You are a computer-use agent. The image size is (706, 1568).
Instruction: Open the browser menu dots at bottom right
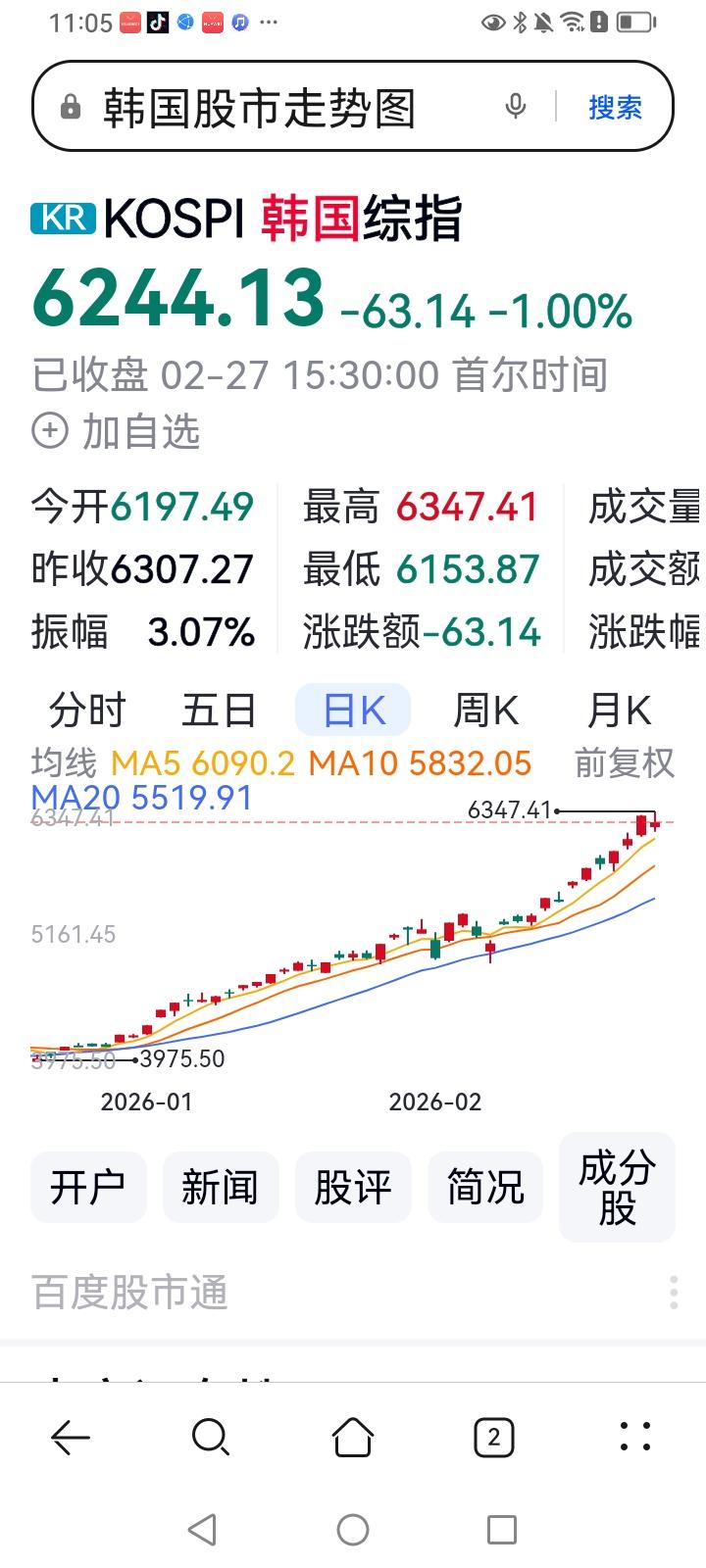[635, 1438]
